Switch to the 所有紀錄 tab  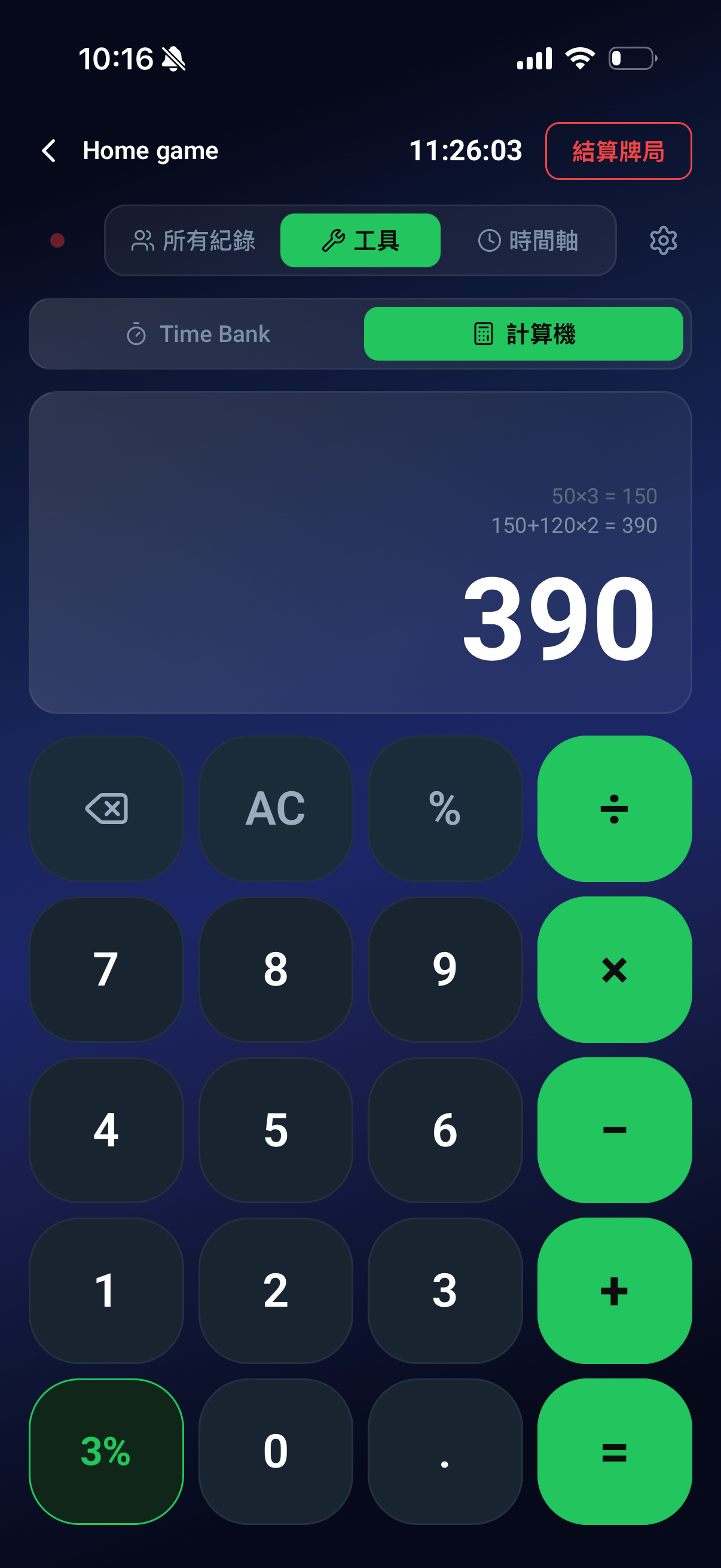click(x=194, y=240)
